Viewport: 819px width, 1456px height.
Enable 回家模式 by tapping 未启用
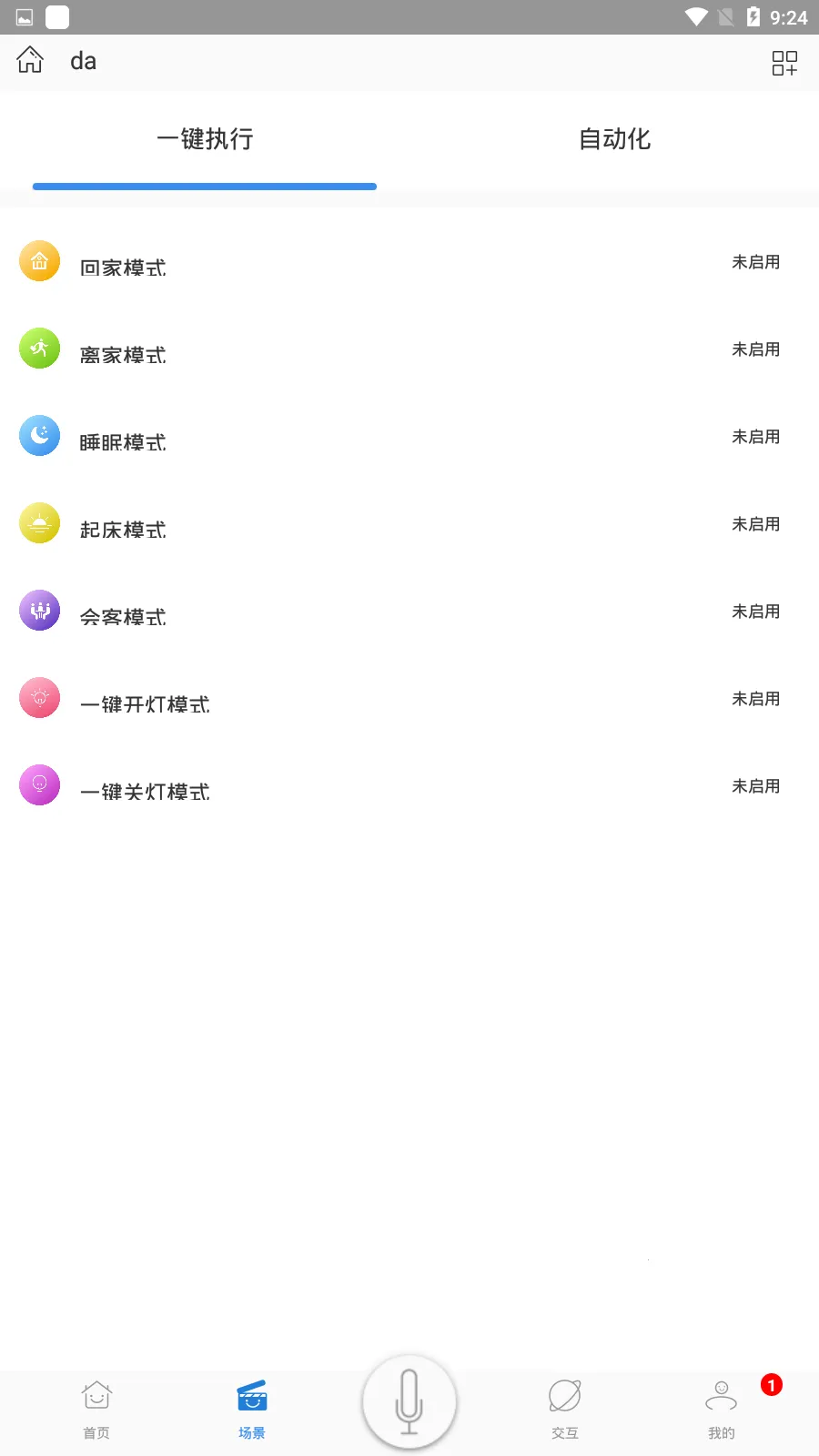756,261
